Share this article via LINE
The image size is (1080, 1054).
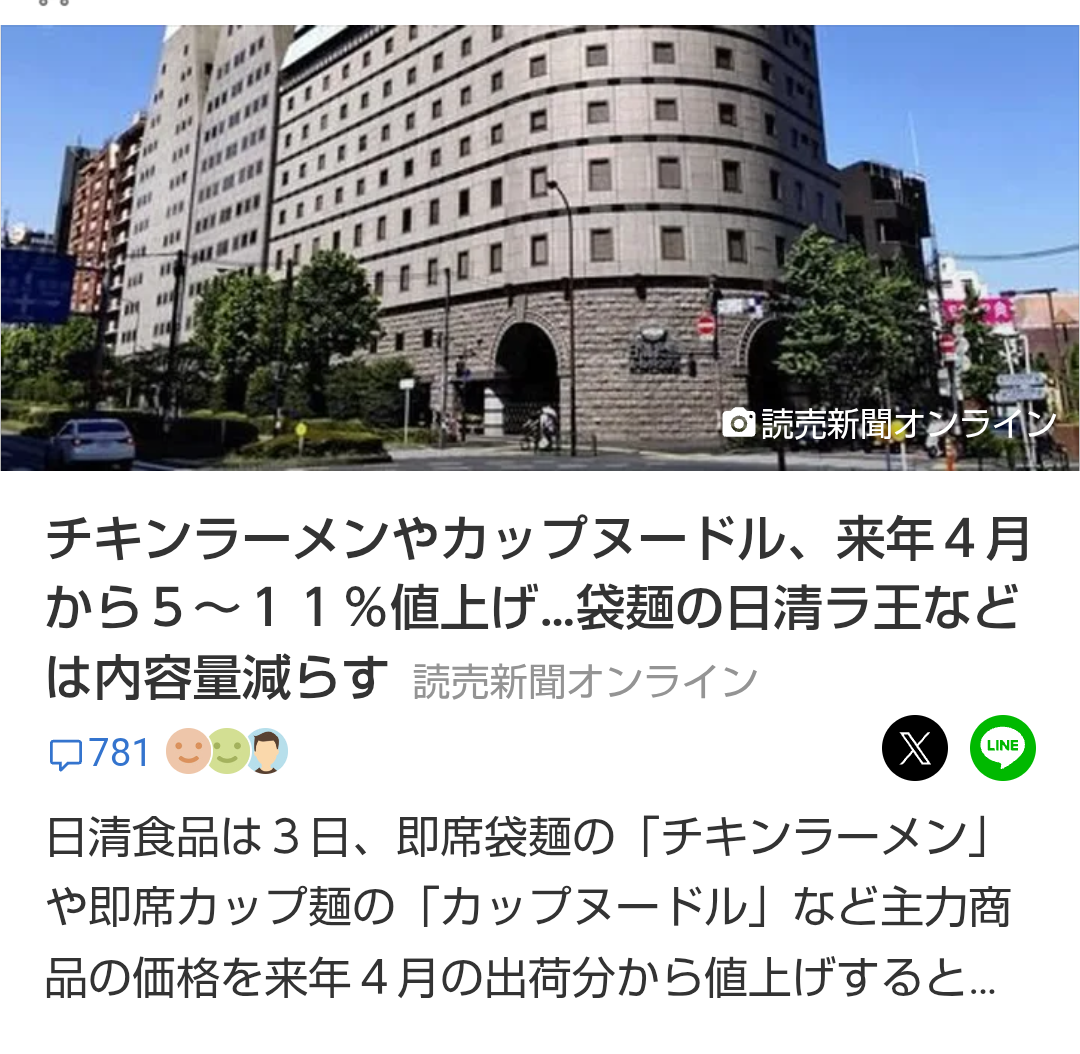point(1002,748)
